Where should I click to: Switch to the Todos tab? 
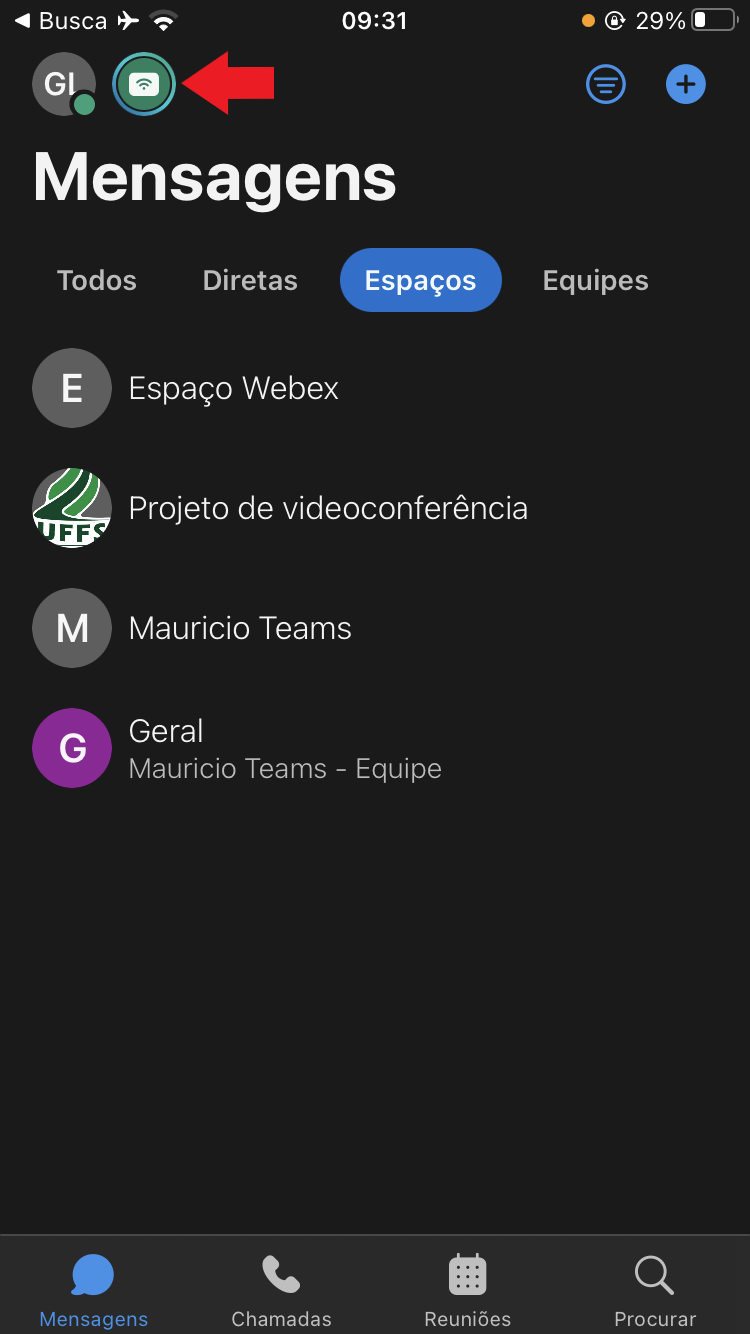tap(96, 280)
